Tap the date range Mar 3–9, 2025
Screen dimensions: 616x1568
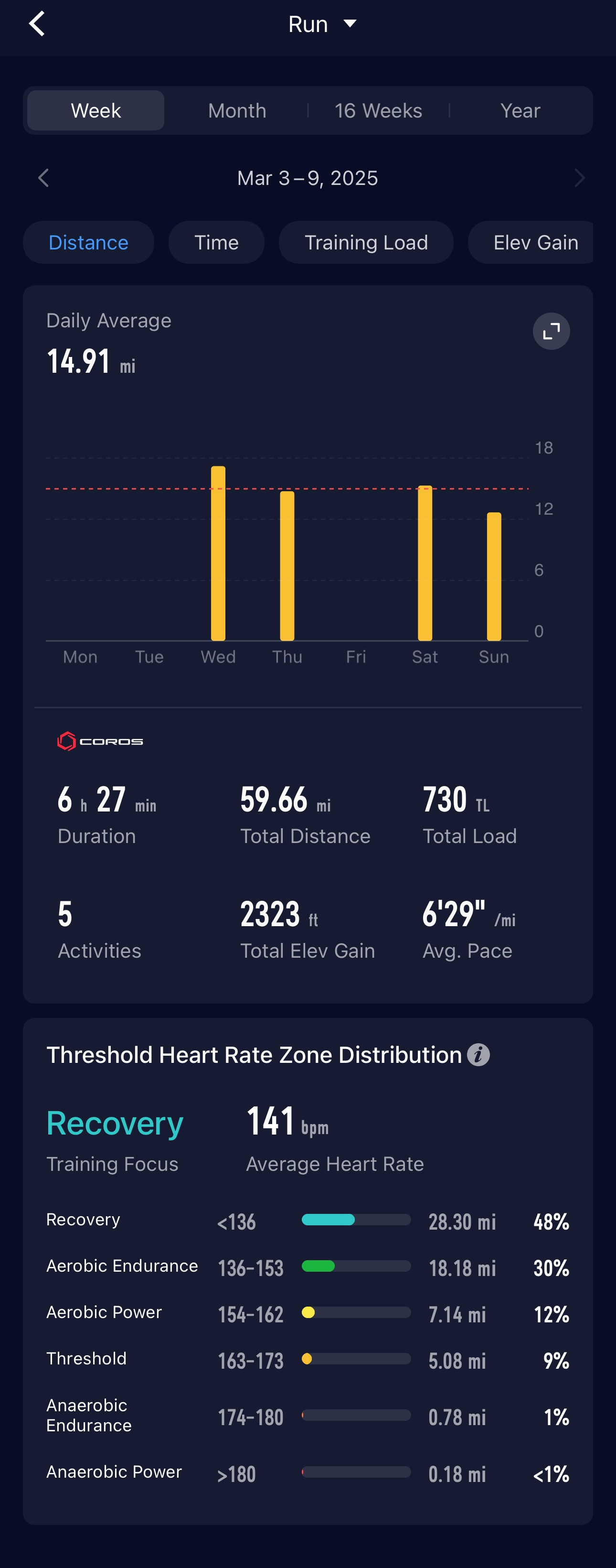pos(308,178)
